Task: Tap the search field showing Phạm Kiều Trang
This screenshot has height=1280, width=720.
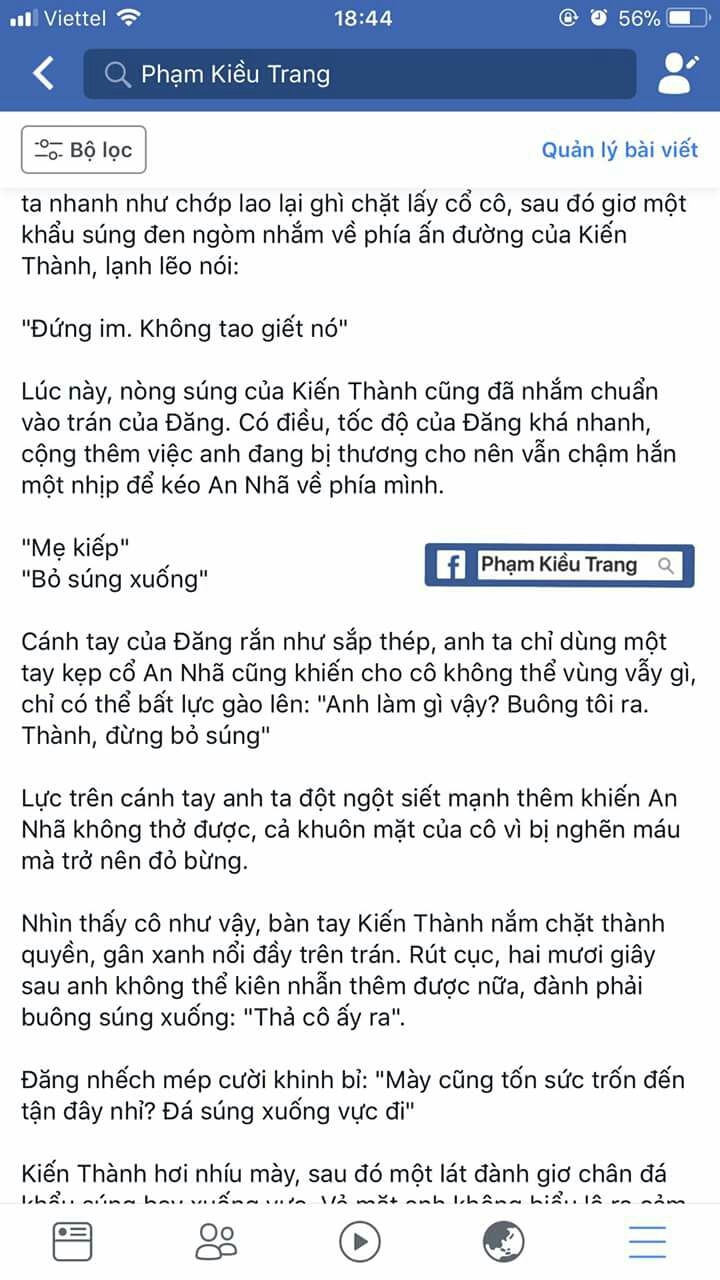Action: point(360,74)
